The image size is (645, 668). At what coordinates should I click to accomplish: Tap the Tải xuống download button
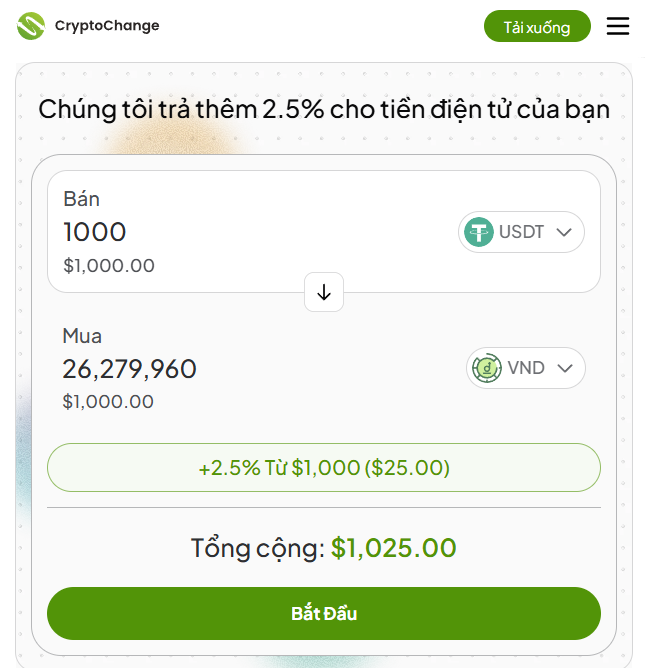point(537,27)
